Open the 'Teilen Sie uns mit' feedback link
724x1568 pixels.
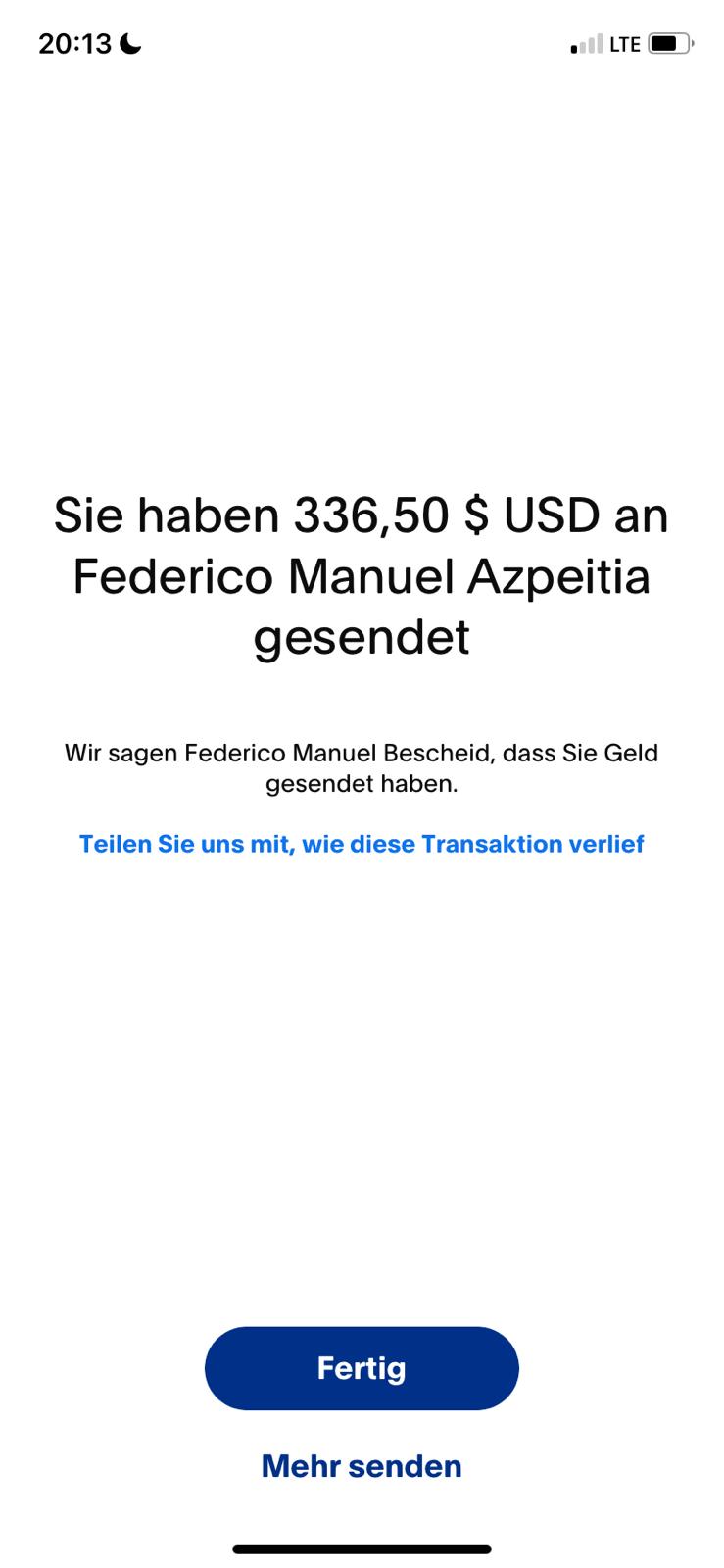(362, 844)
